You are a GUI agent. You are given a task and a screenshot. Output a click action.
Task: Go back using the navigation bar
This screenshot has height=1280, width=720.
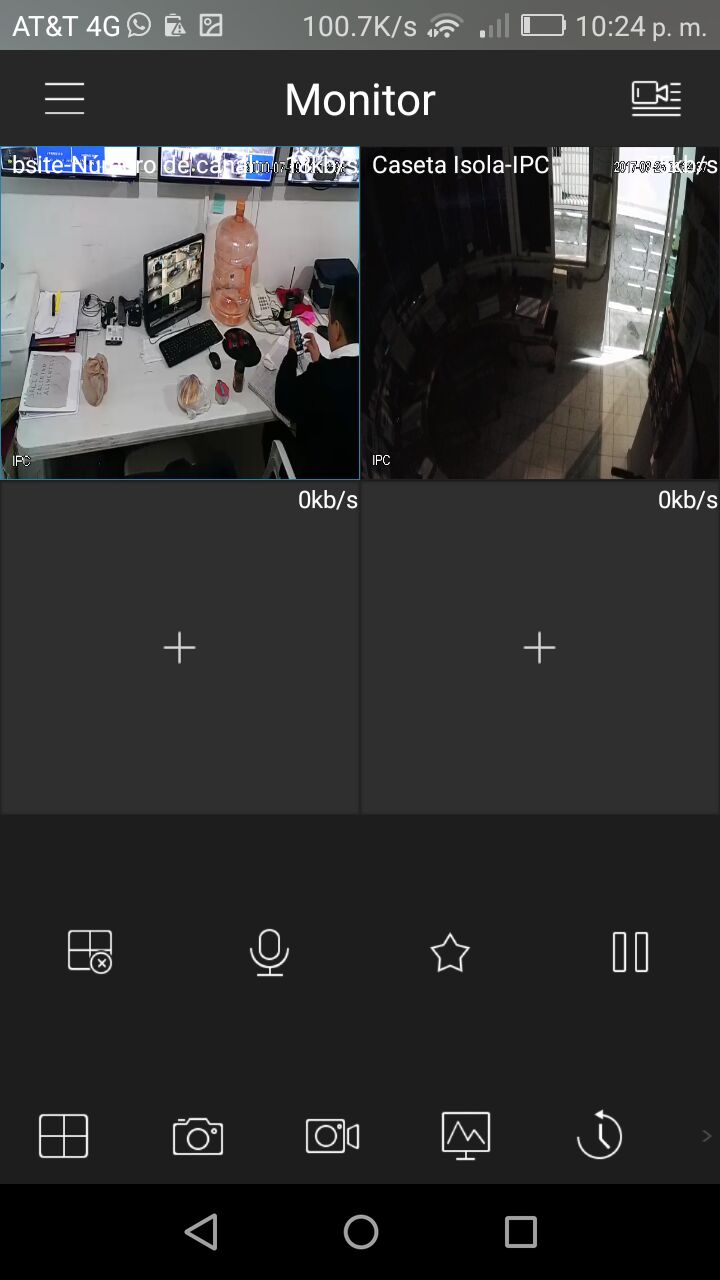(x=202, y=1232)
